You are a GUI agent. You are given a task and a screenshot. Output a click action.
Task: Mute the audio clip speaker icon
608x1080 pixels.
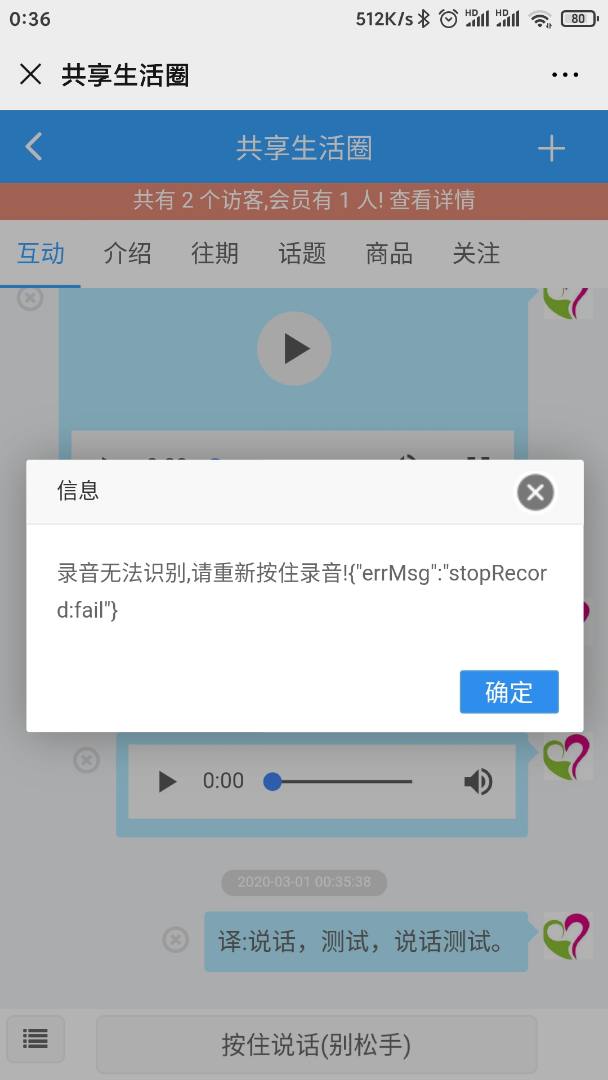click(478, 781)
